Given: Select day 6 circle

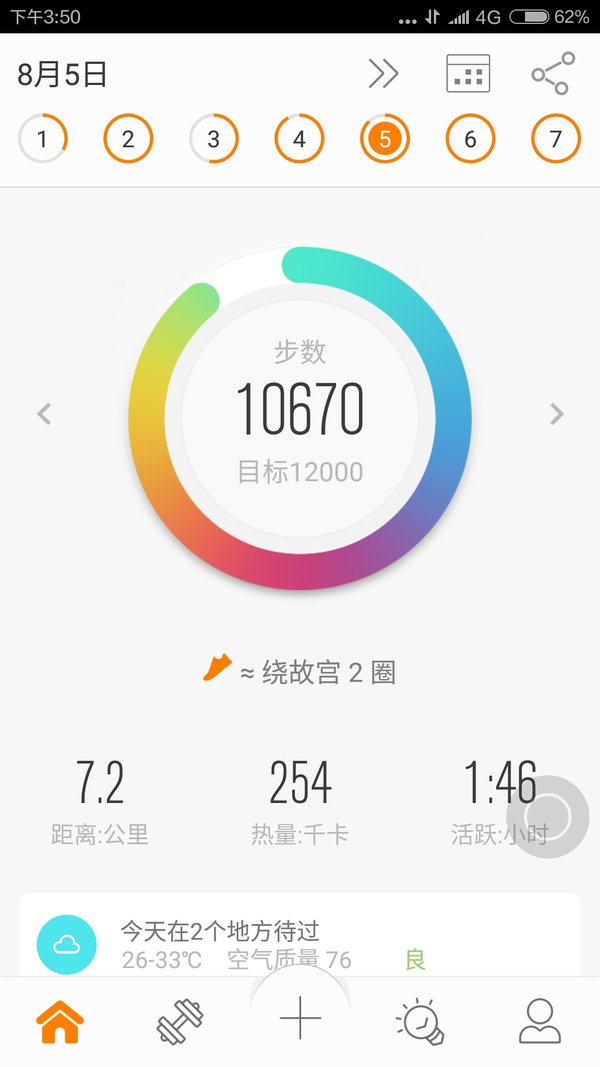Looking at the screenshot, I should click(470, 139).
